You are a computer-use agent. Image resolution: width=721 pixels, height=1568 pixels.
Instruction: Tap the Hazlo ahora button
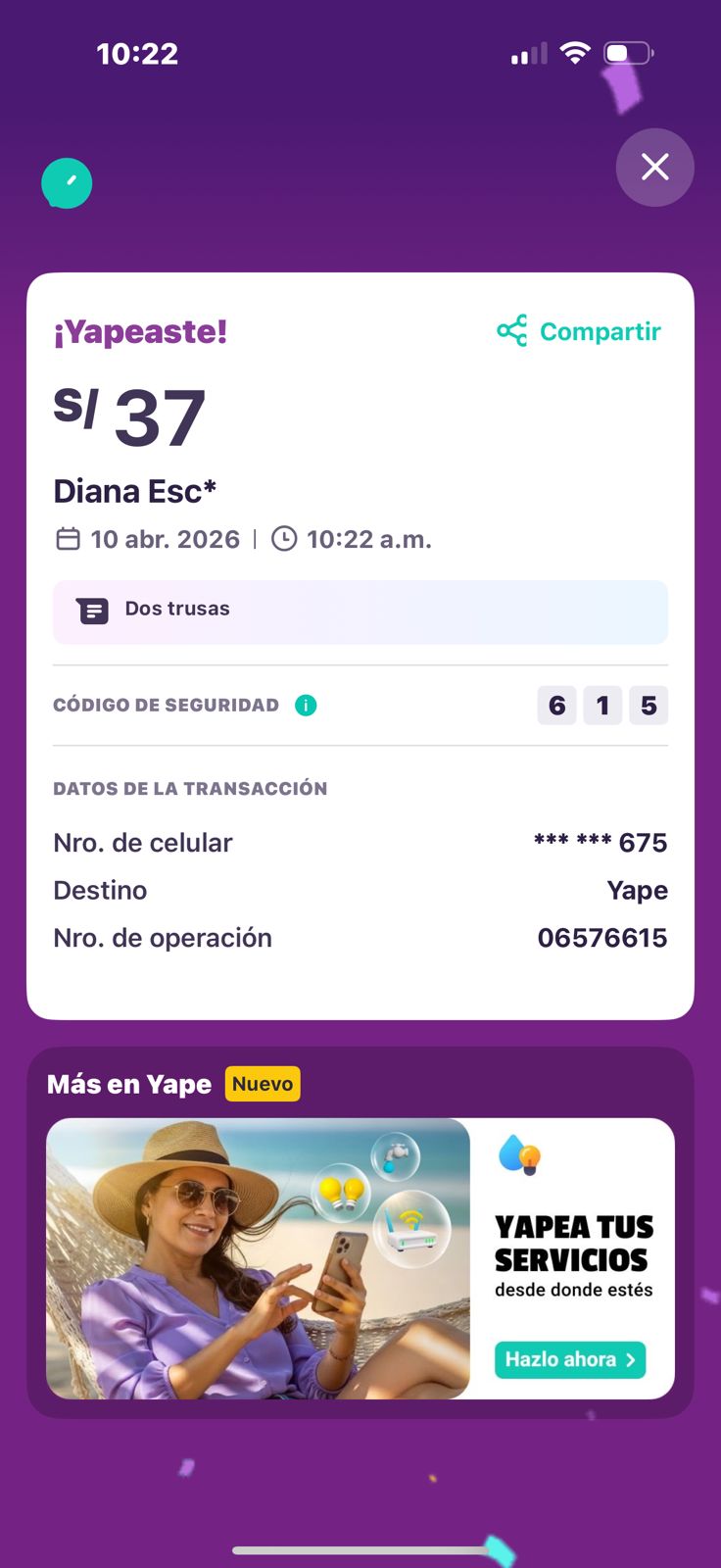570,1359
